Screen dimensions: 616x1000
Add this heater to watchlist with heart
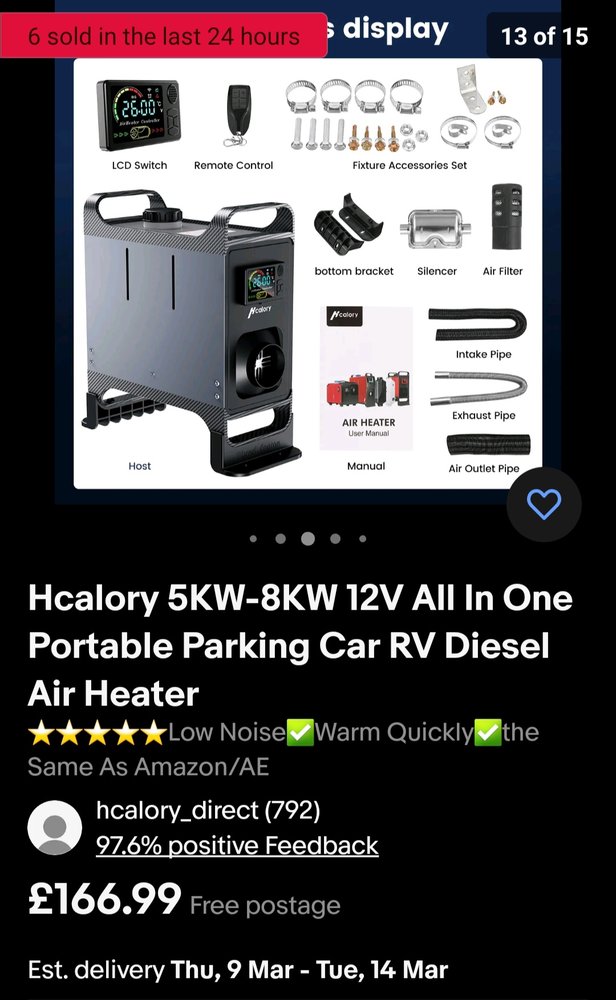(x=544, y=504)
